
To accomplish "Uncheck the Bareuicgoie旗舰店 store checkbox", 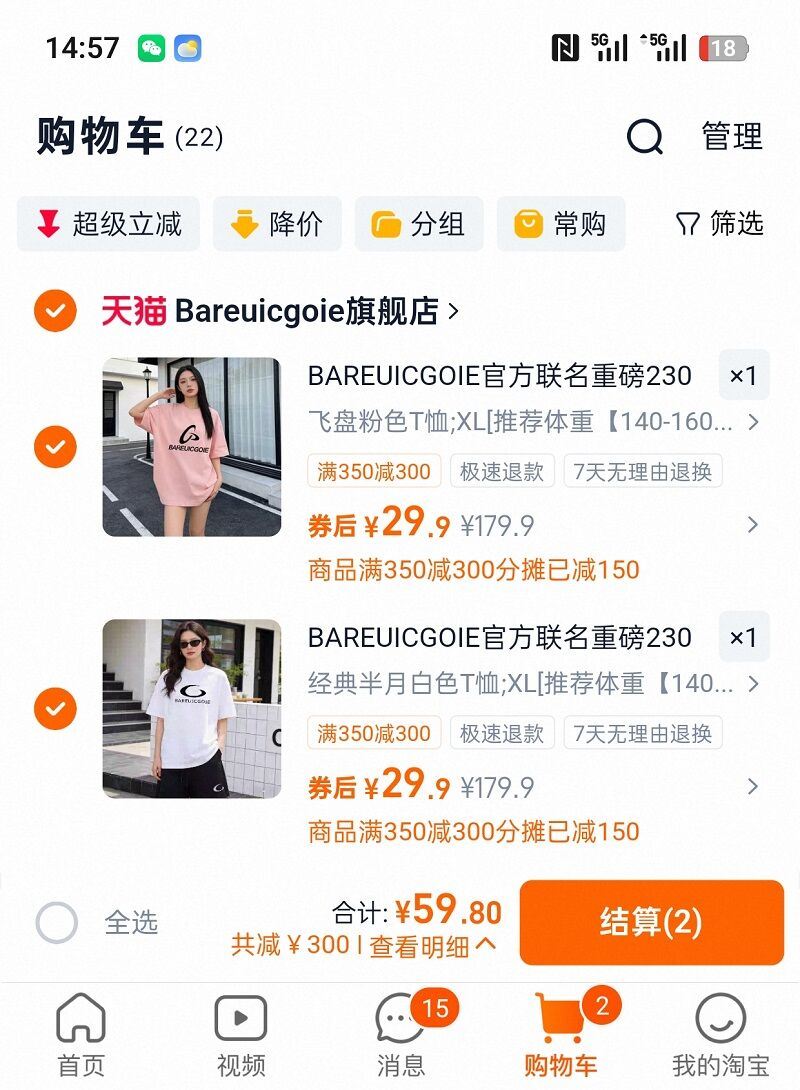I will (x=55, y=311).
